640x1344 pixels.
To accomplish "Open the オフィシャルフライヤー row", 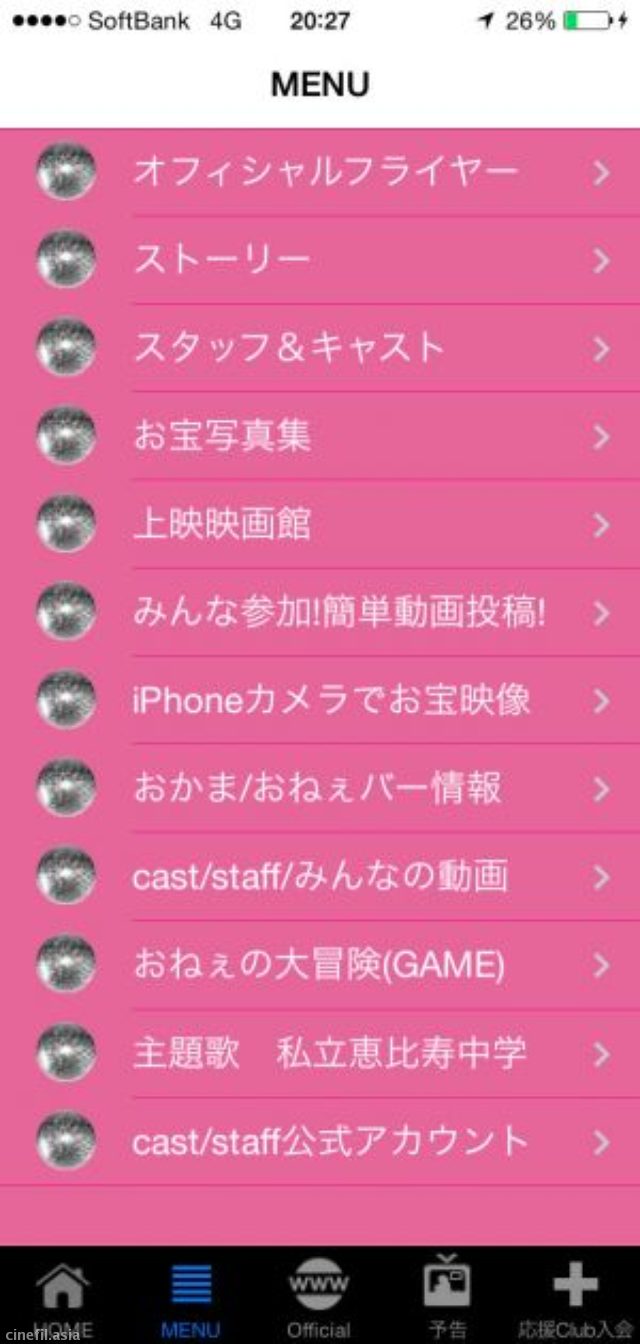I will click(x=325, y=173).
